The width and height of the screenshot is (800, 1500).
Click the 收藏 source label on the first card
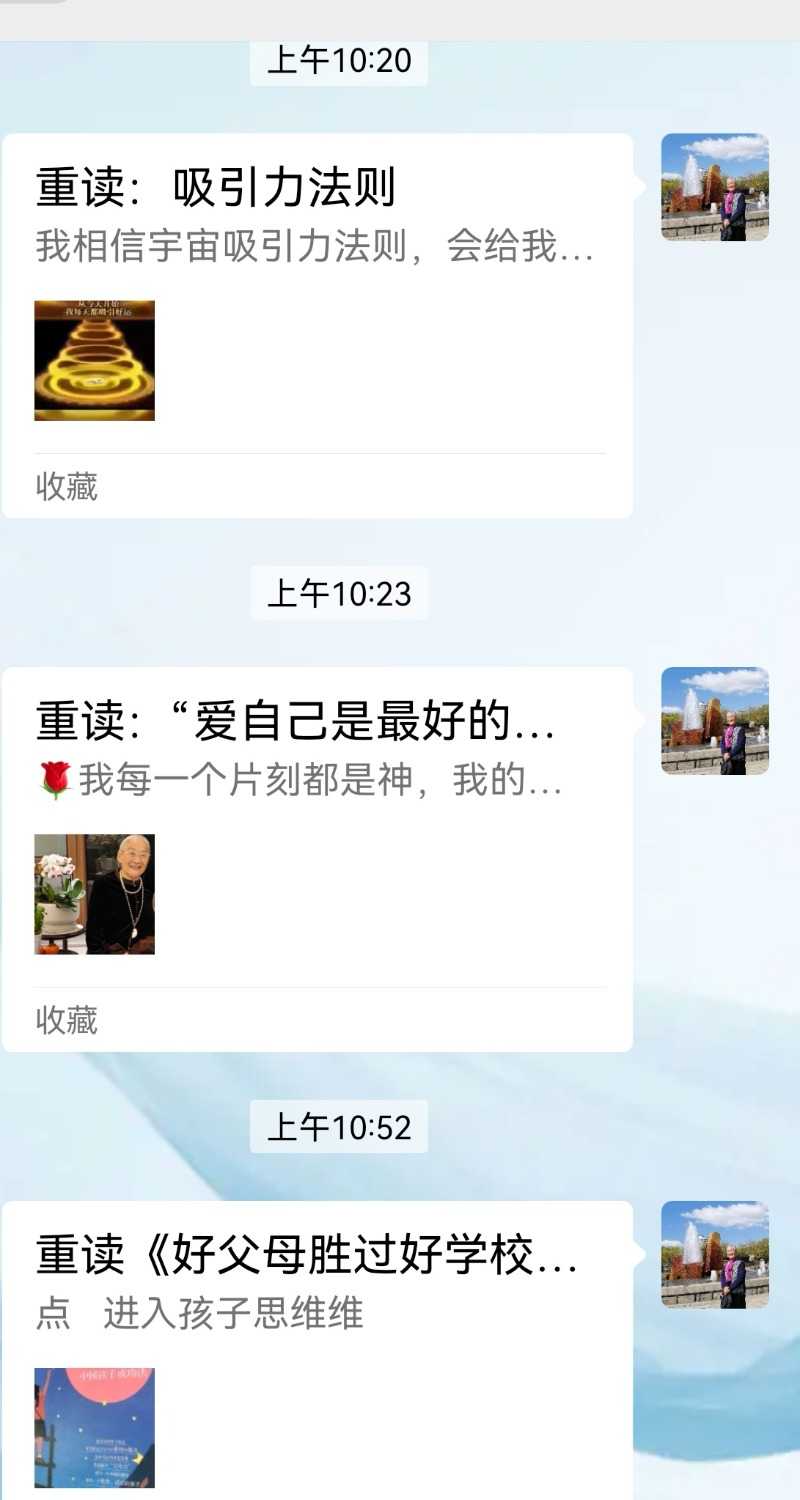point(66,487)
